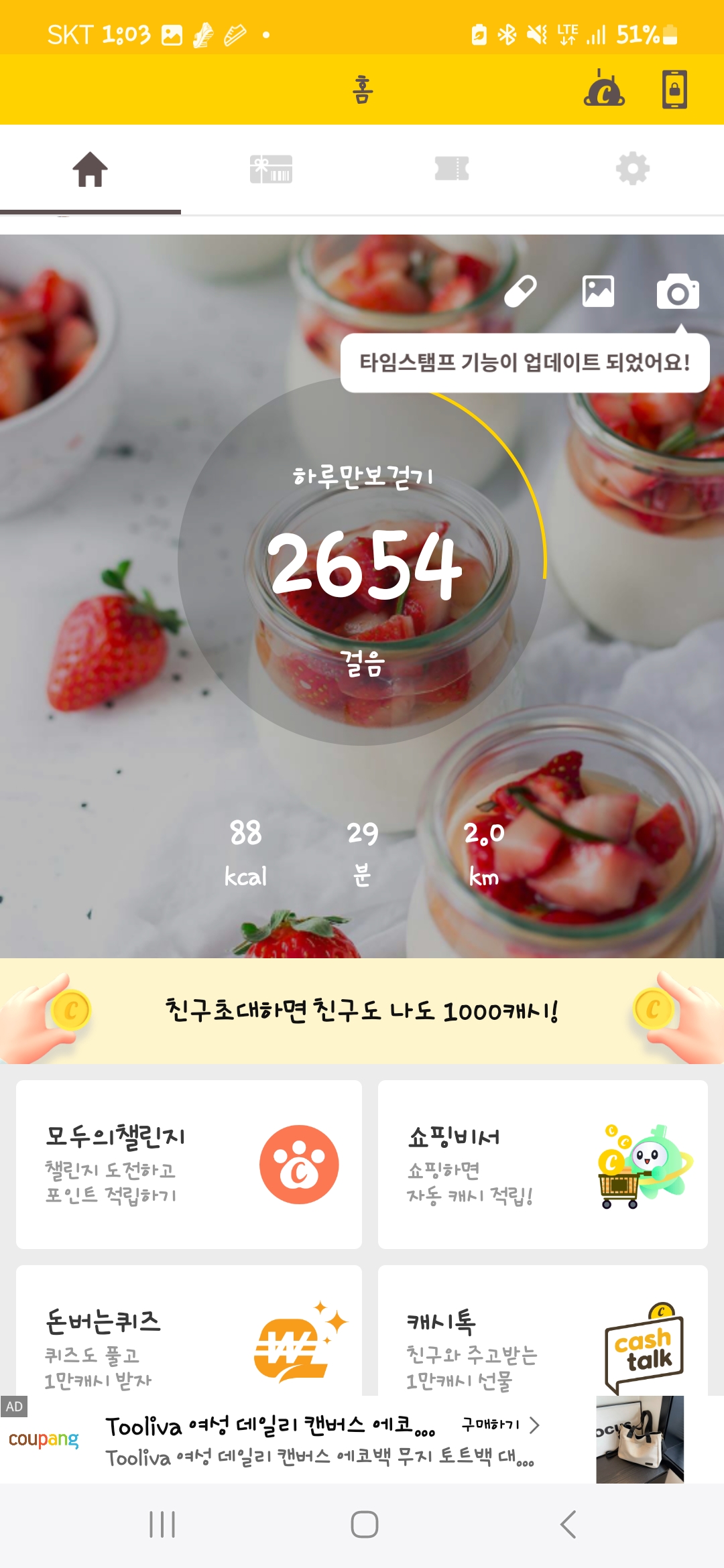Open the 캐시톡 card

(x=543, y=1333)
